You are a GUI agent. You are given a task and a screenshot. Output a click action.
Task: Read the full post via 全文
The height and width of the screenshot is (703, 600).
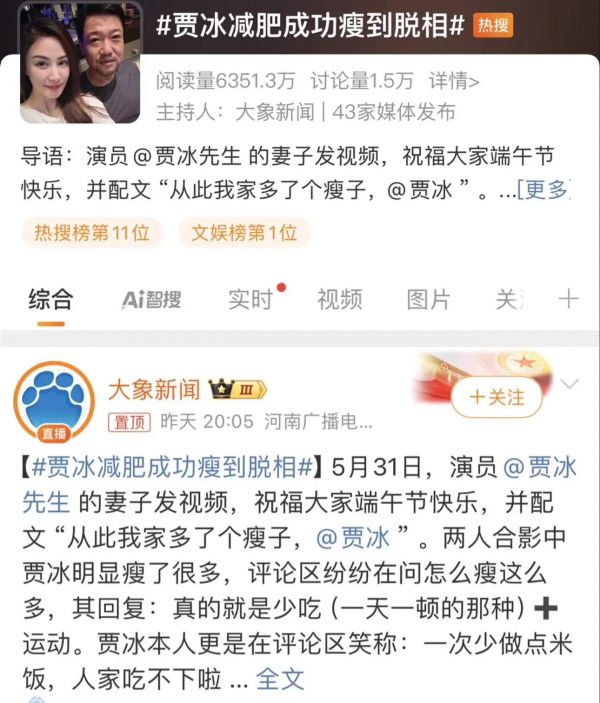[279, 678]
